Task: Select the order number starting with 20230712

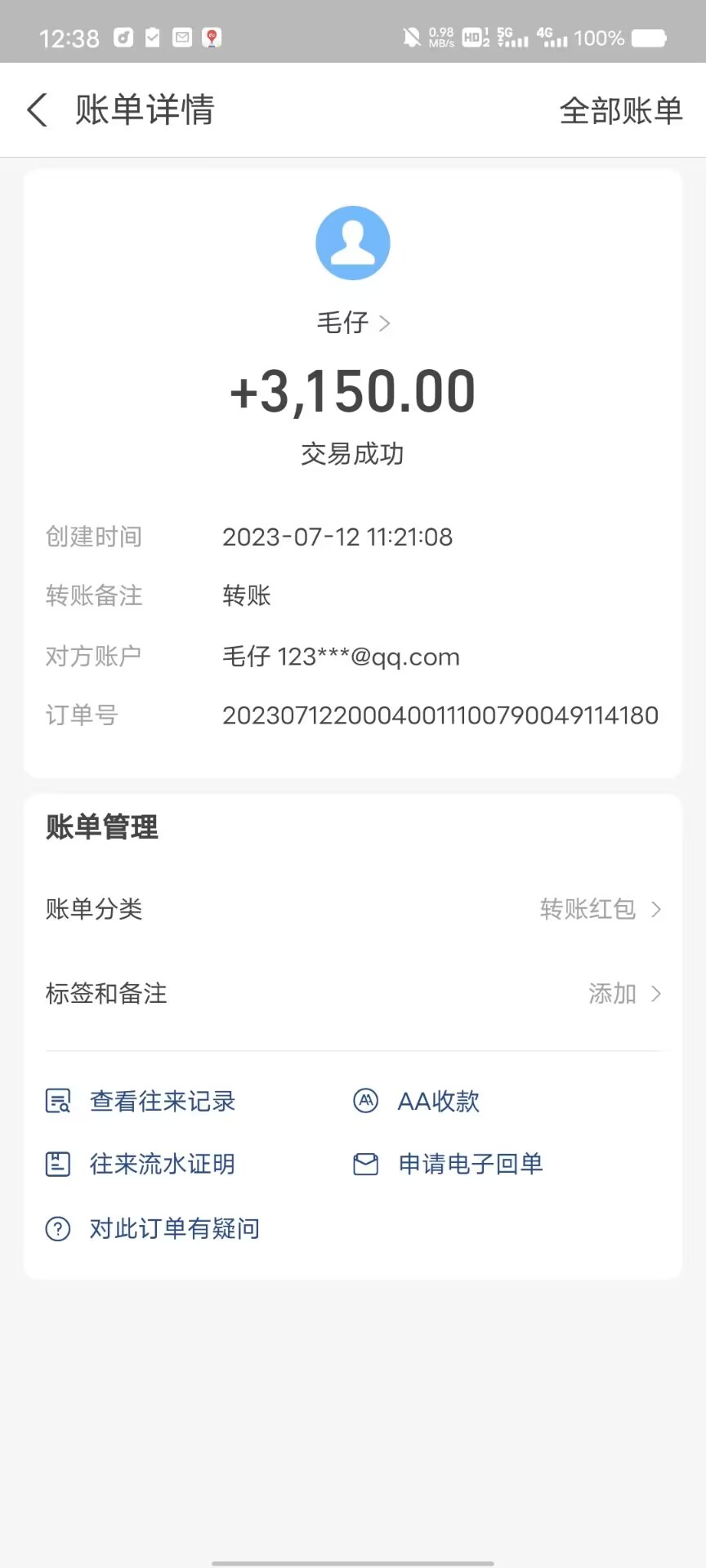Action: click(x=441, y=715)
